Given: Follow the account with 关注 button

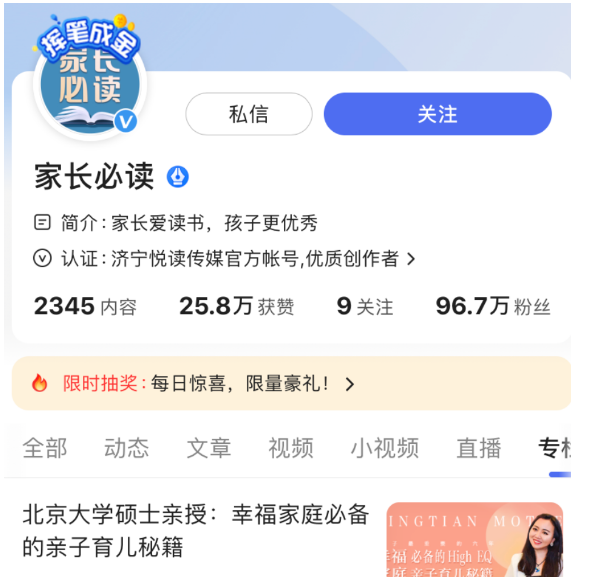Looking at the screenshot, I should click(x=437, y=114).
